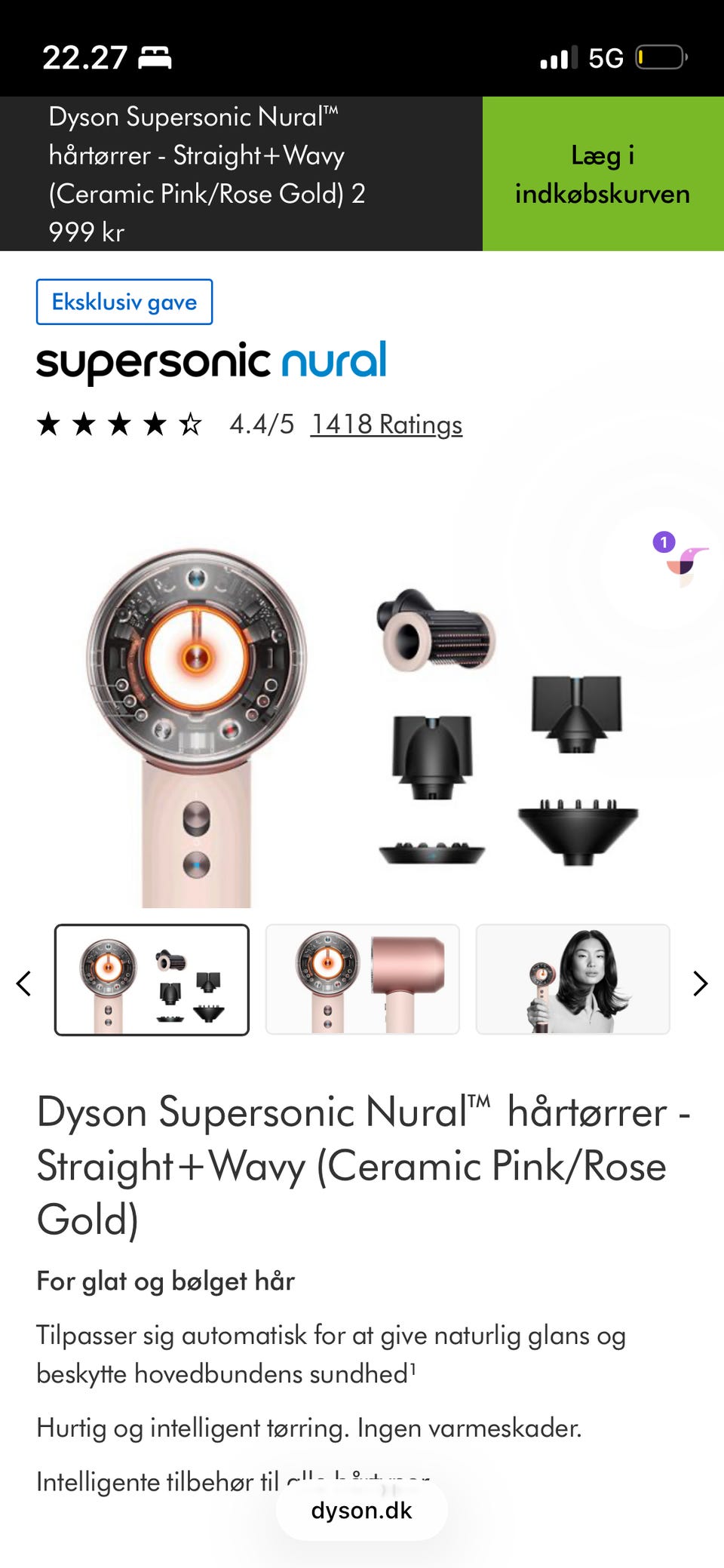This screenshot has width=724, height=1568.
Task: Select the hairdryer side-view thumbnail
Action: tap(362, 980)
